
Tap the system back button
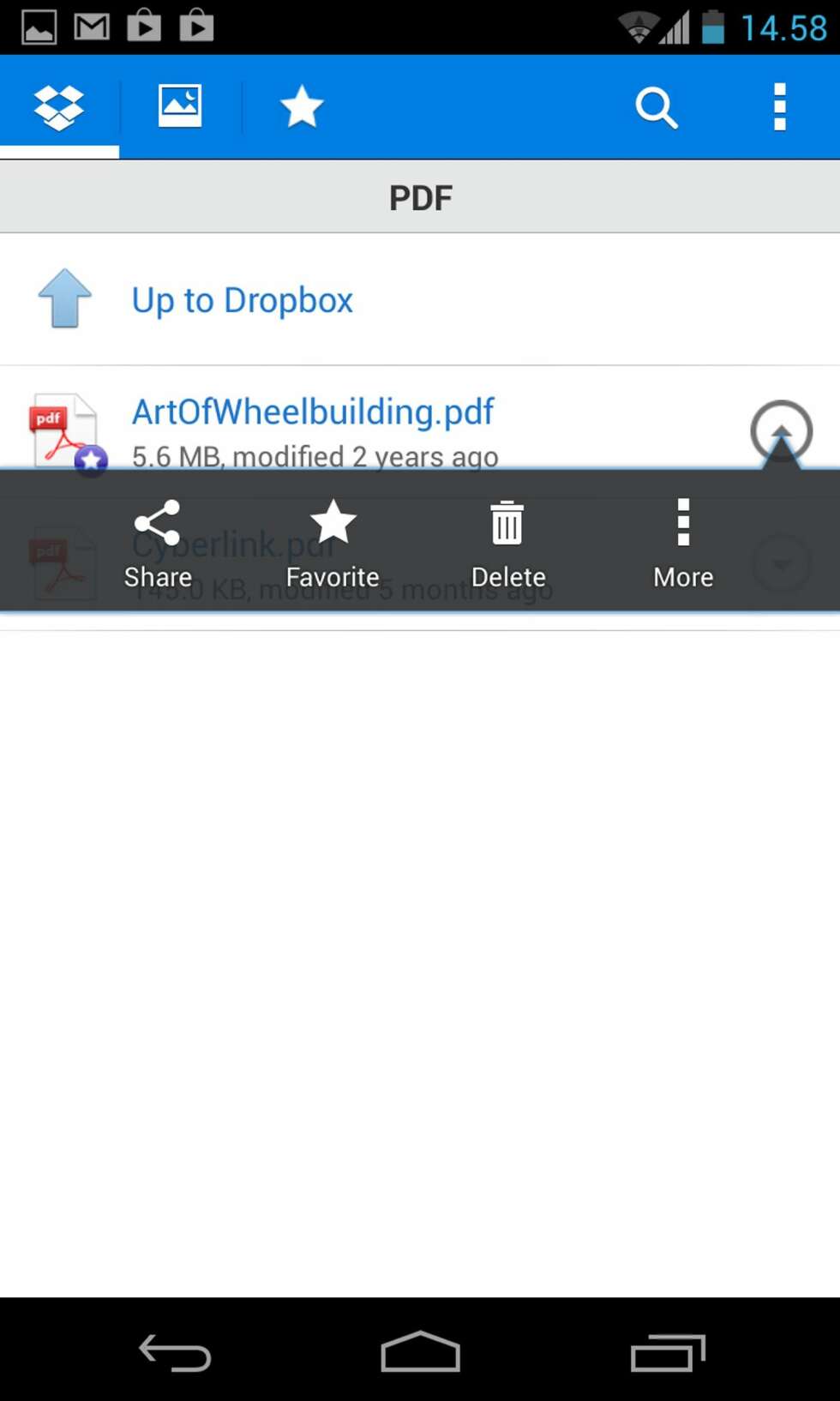tap(176, 1353)
